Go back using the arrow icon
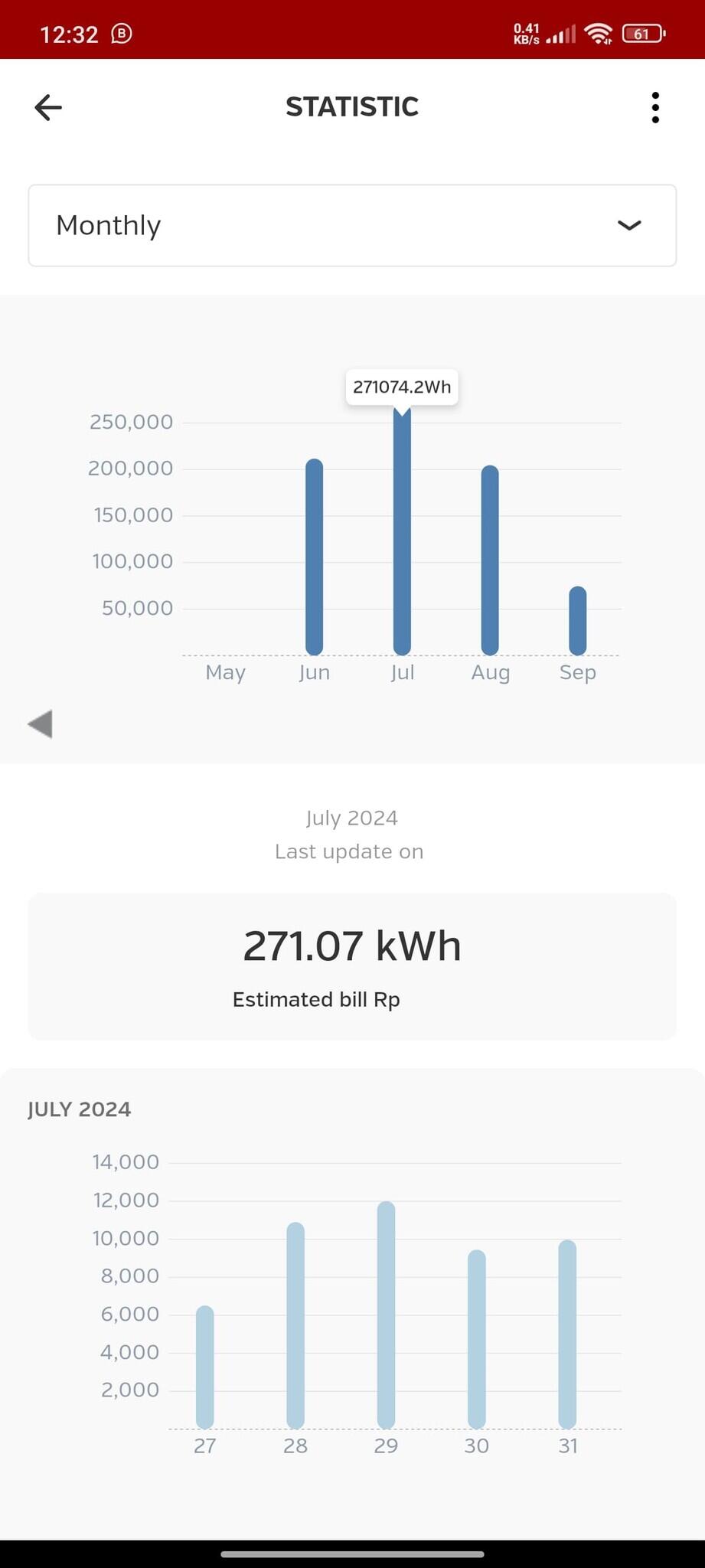705x1568 pixels. (x=47, y=107)
